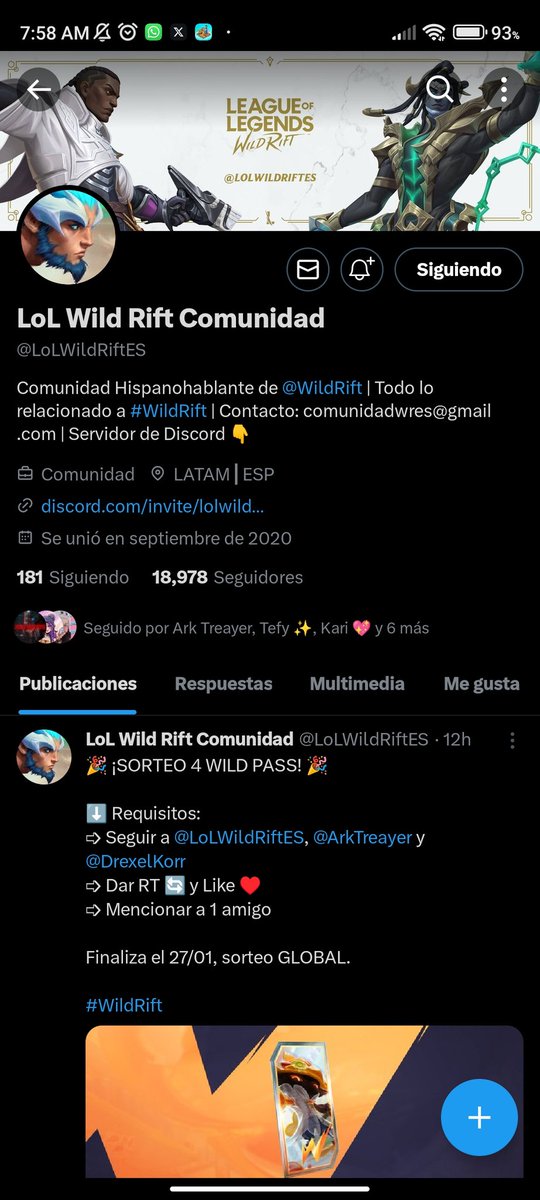Screen dimensions: 540x1200
Task: View the 181 Siguiendo list
Action: point(73,577)
